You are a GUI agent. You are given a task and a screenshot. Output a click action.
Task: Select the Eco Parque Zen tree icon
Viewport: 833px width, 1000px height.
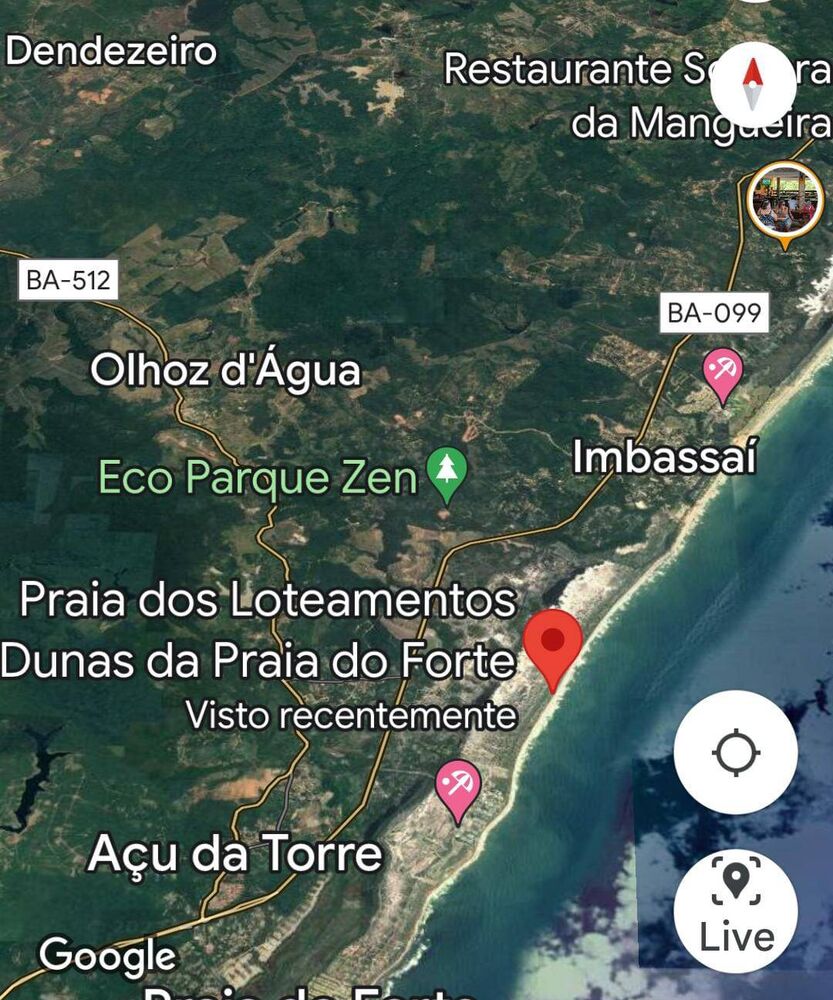(x=444, y=469)
